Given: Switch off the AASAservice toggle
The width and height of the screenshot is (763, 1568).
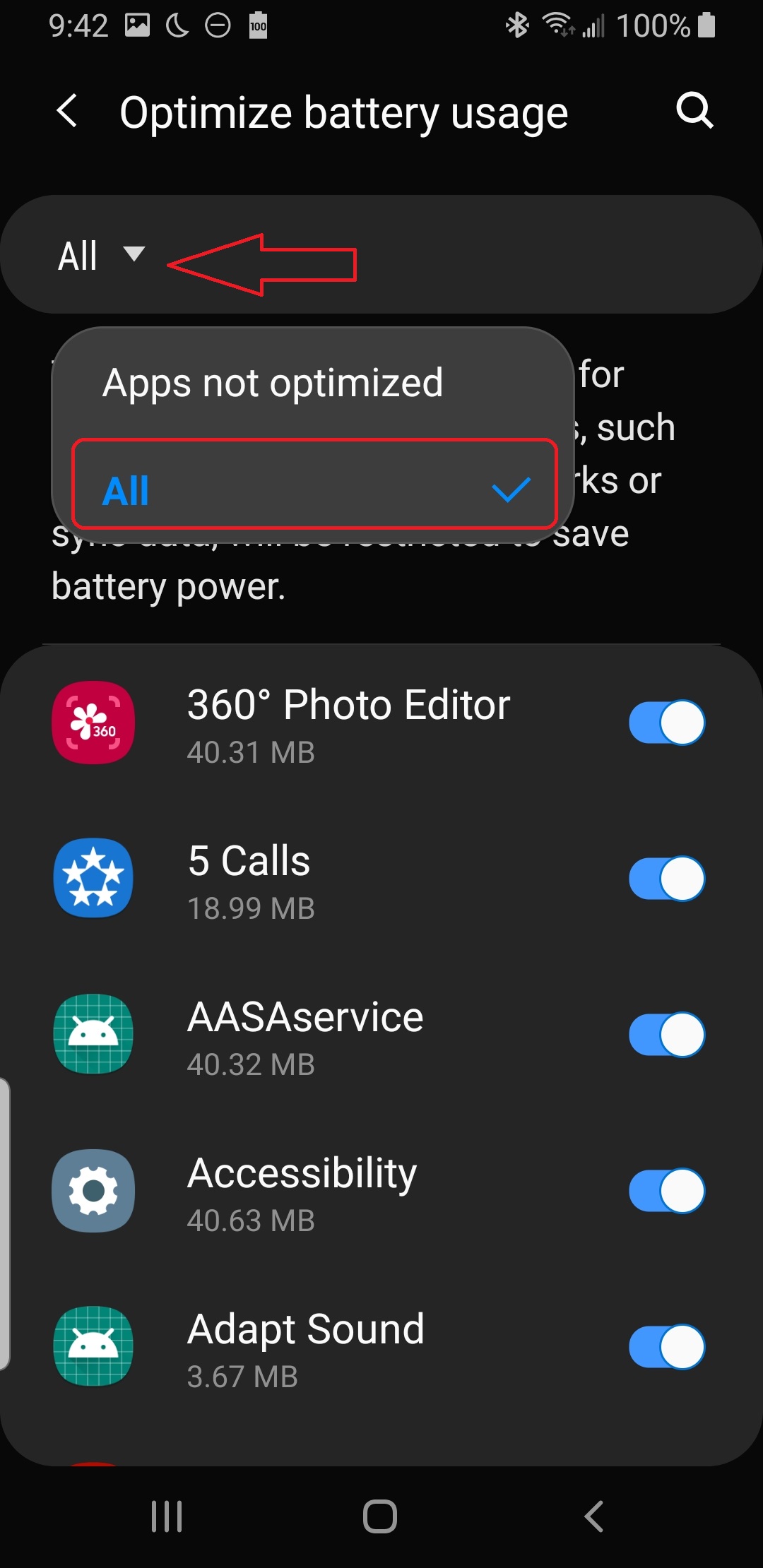Looking at the screenshot, I should (667, 1035).
